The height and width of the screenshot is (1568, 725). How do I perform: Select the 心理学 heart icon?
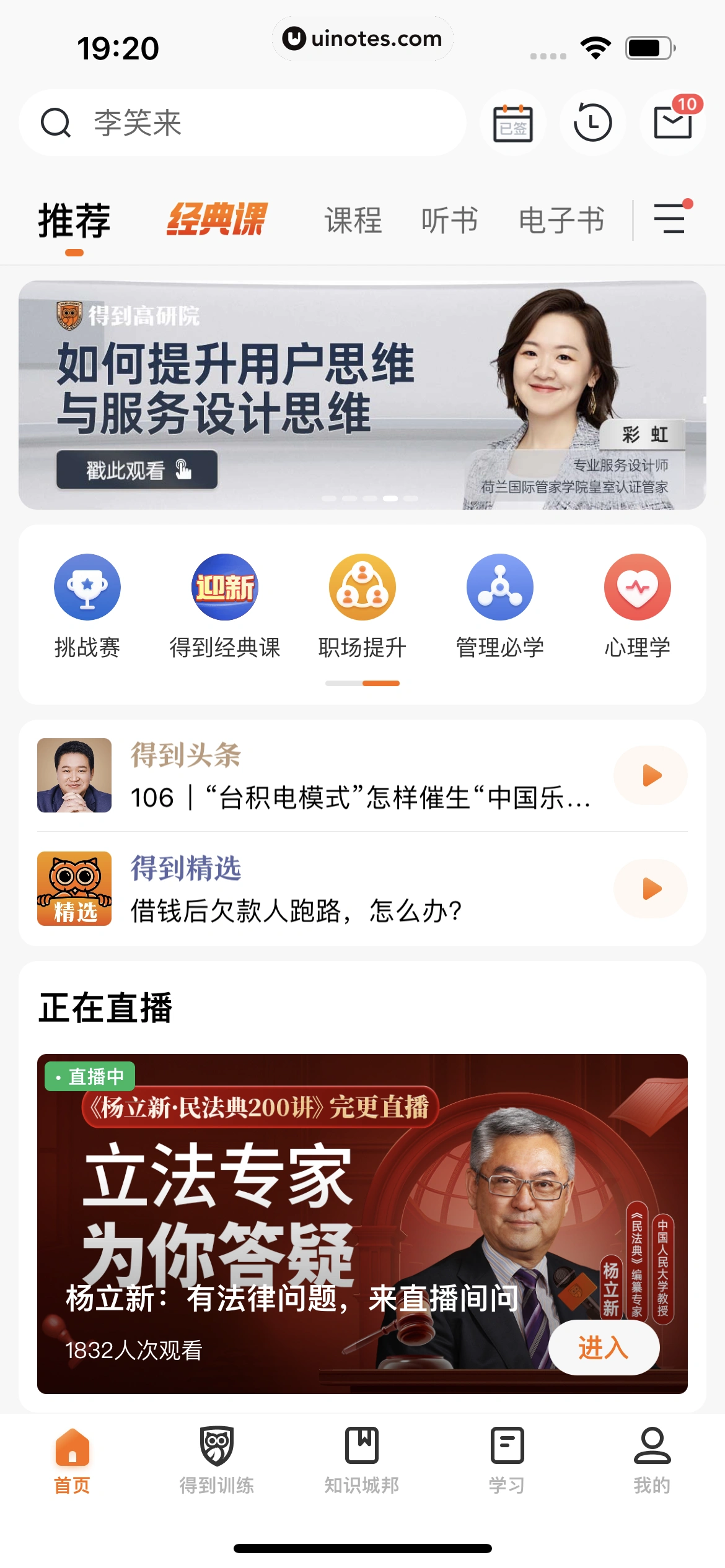pyautogui.click(x=637, y=587)
